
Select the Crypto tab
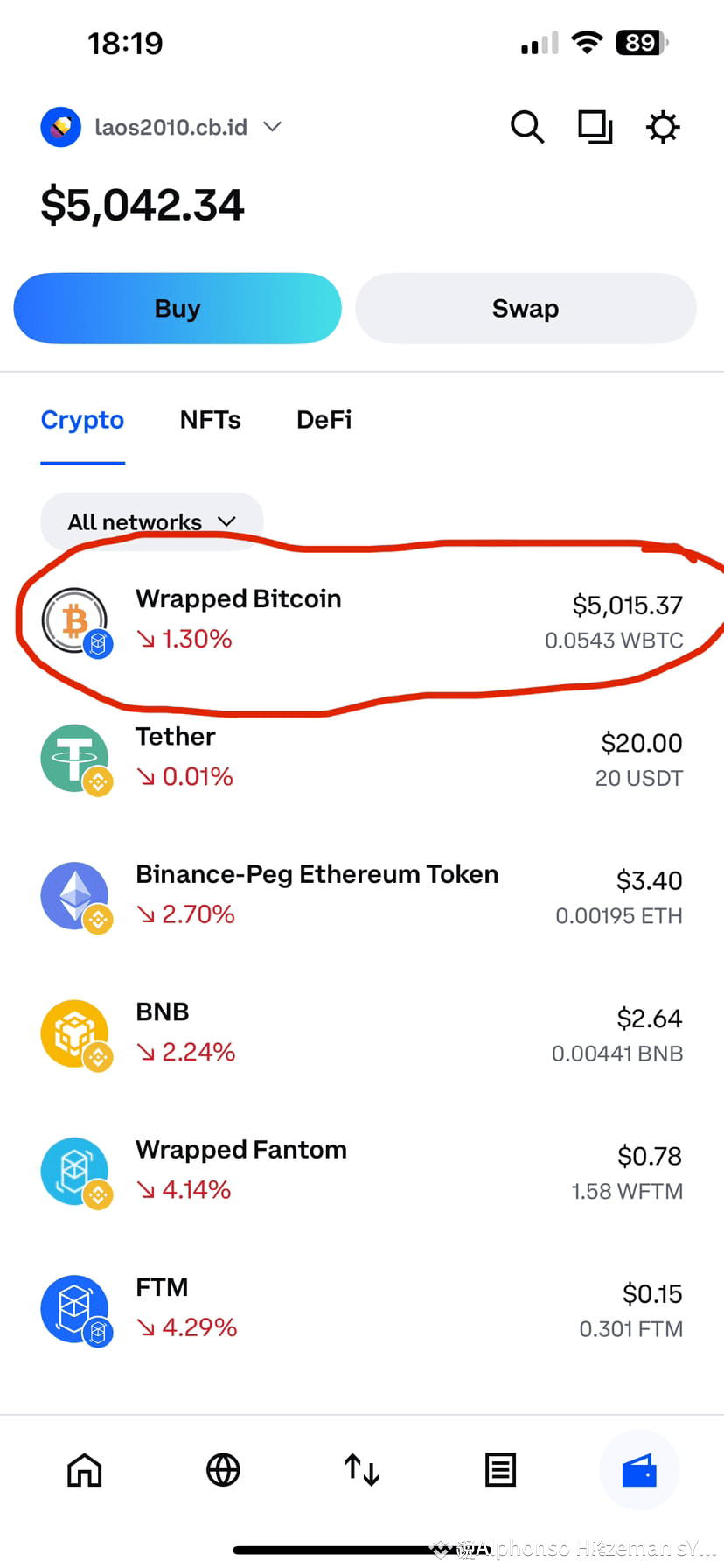coord(82,420)
